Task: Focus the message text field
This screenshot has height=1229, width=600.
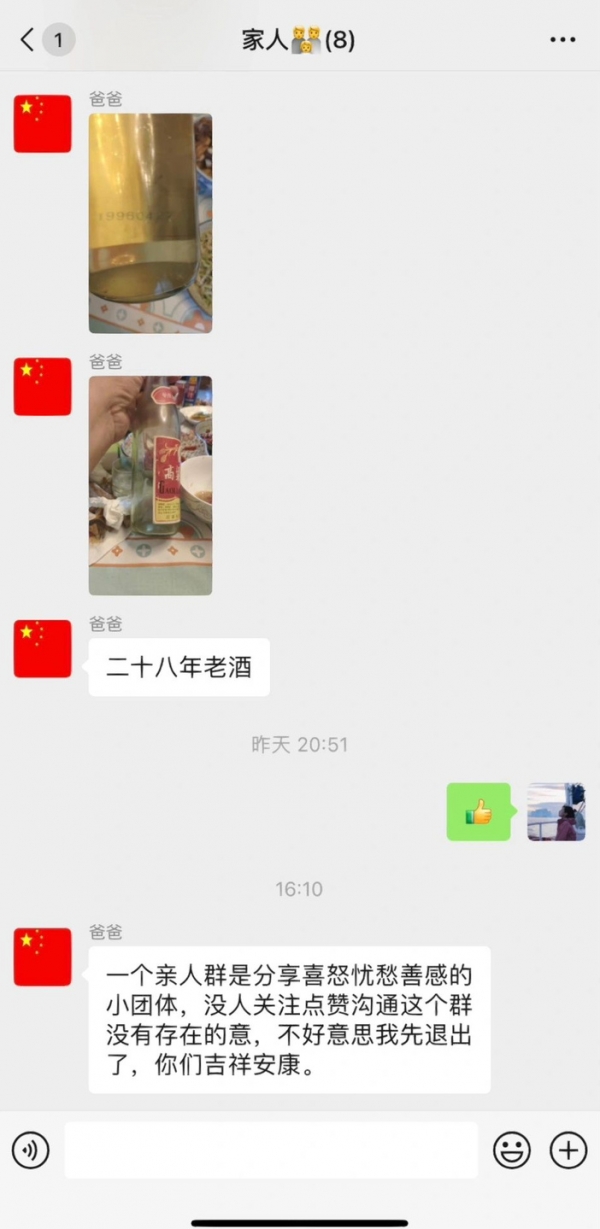Action: coord(271,1150)
